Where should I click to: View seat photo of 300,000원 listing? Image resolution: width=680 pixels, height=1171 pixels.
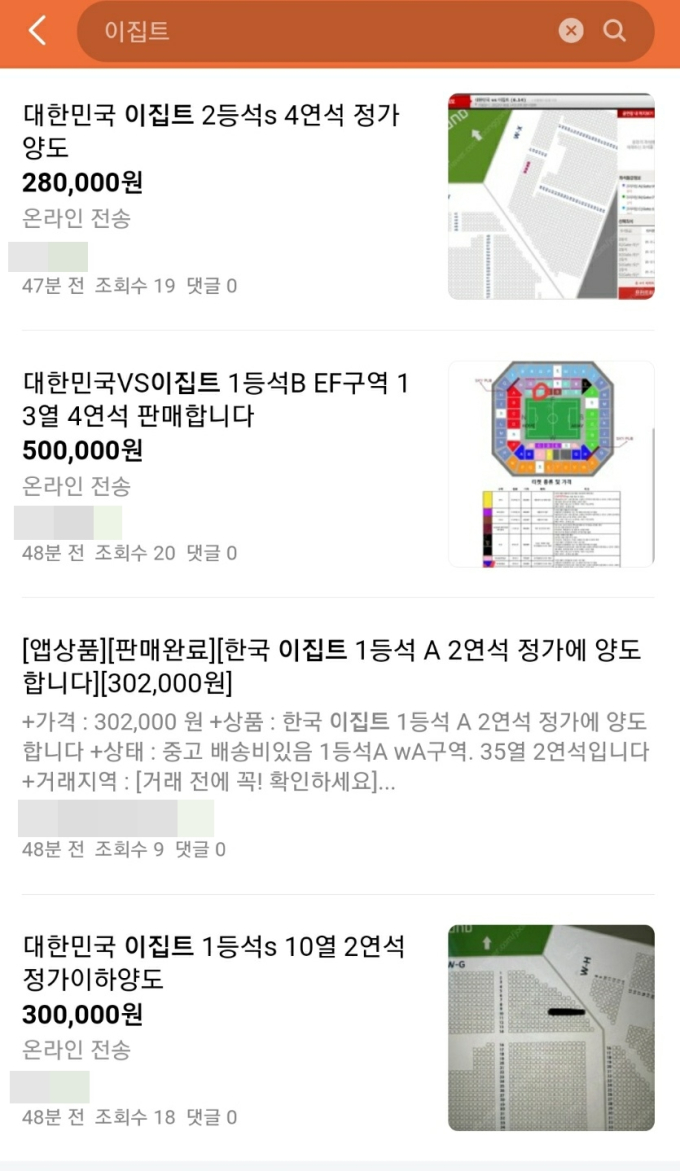551,1027
